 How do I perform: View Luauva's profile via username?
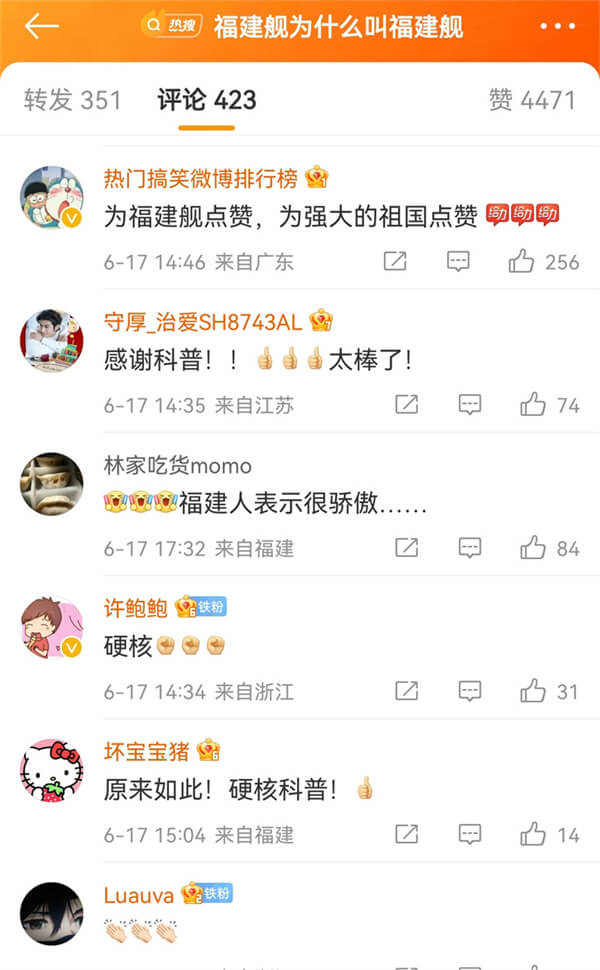tap(138, 893)
